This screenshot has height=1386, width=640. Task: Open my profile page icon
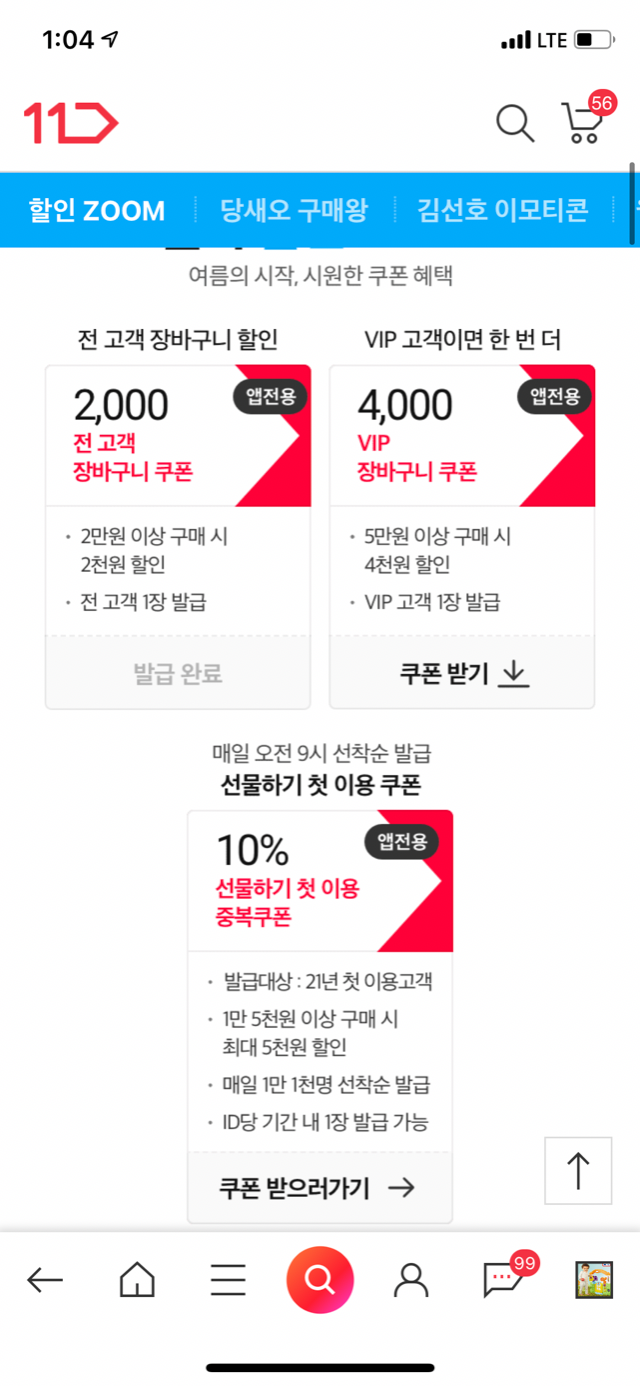click(x=411, y=1279)
